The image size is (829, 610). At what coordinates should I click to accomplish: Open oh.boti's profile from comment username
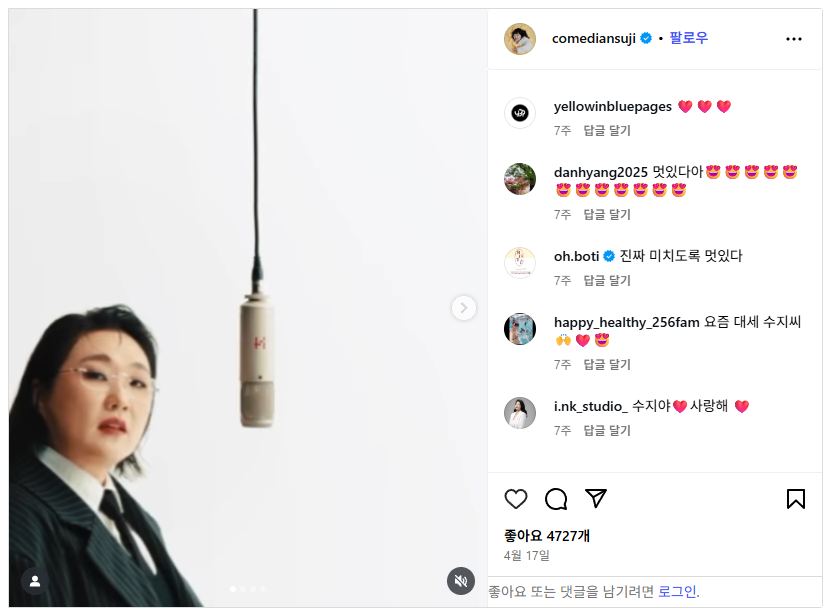[575, 256]
